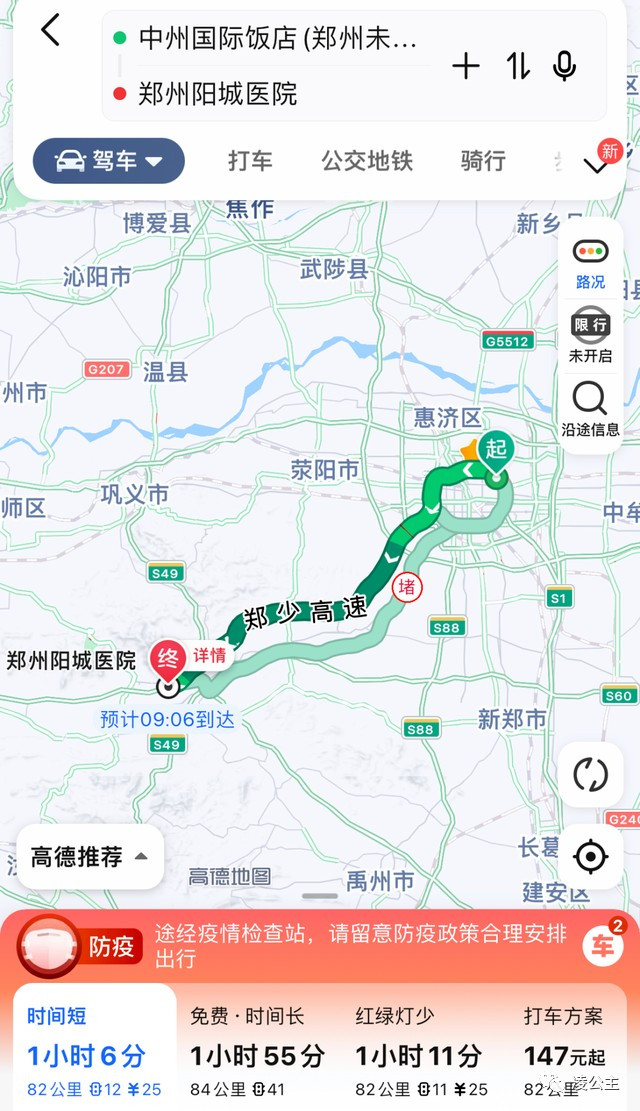
Task: Open 沿途信息 search along route
Action: [590, 409]
